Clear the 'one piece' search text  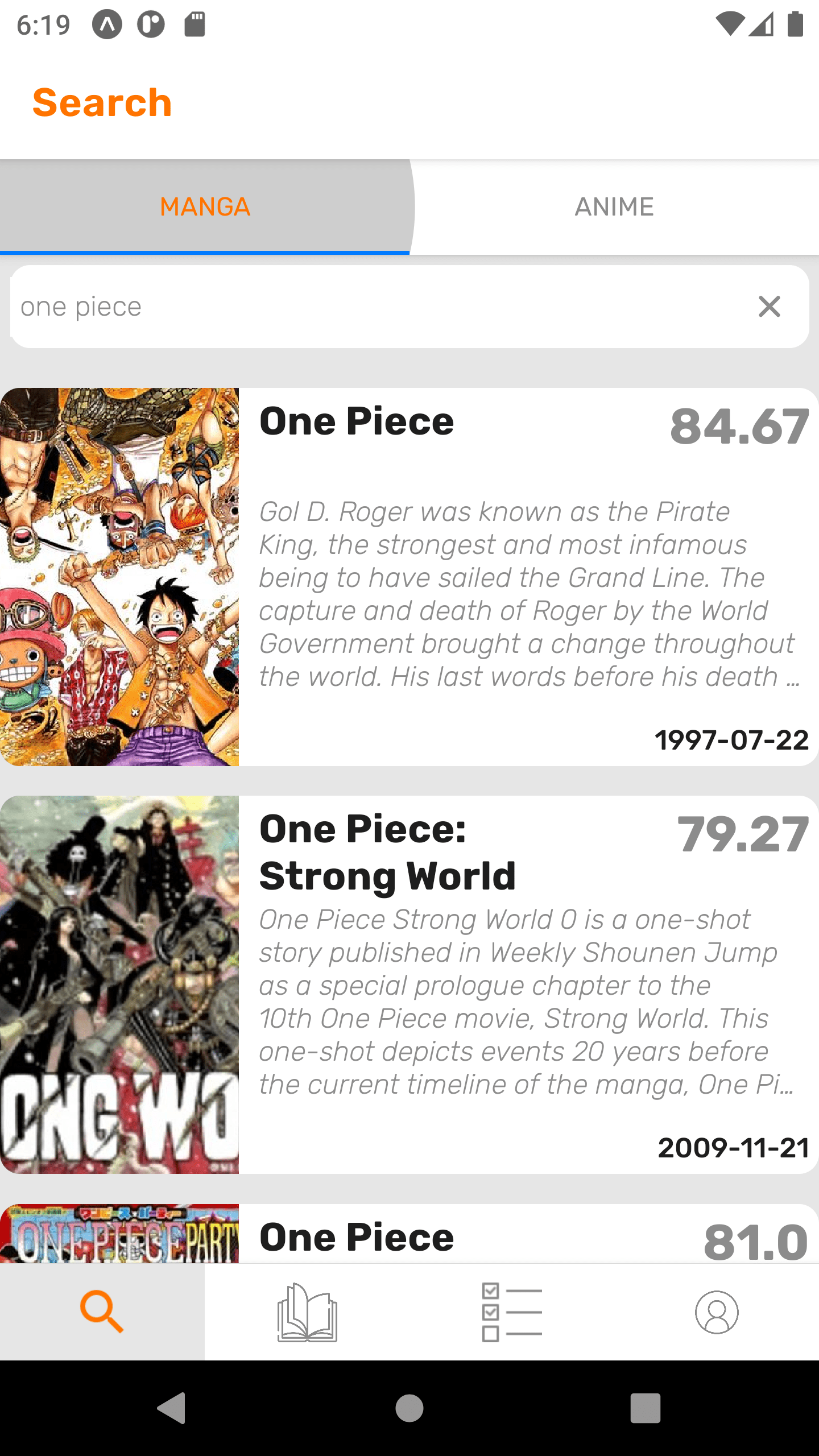(x=769, y=307)
